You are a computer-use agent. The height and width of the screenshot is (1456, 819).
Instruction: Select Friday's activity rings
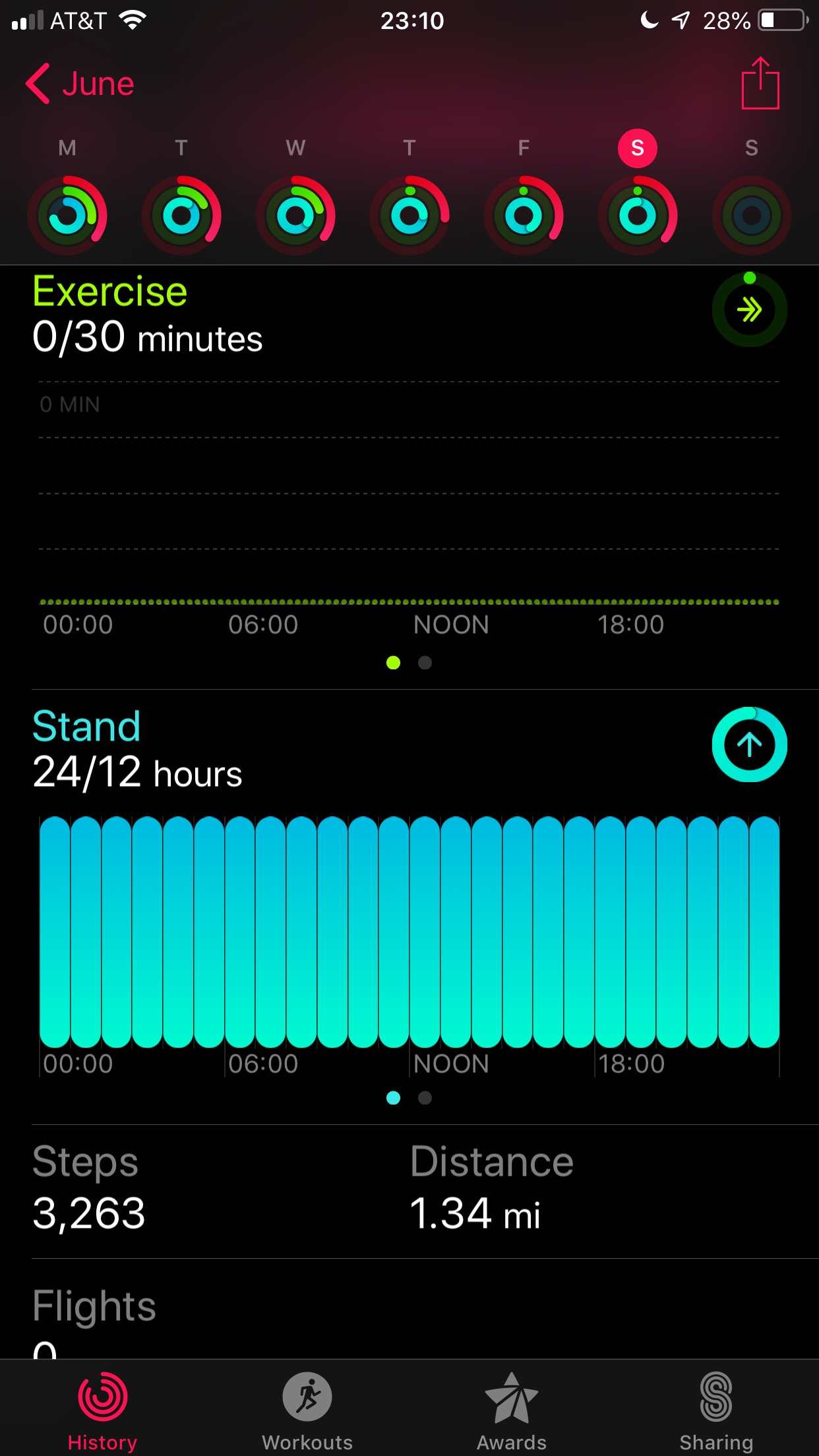click(x=524, y=215)
